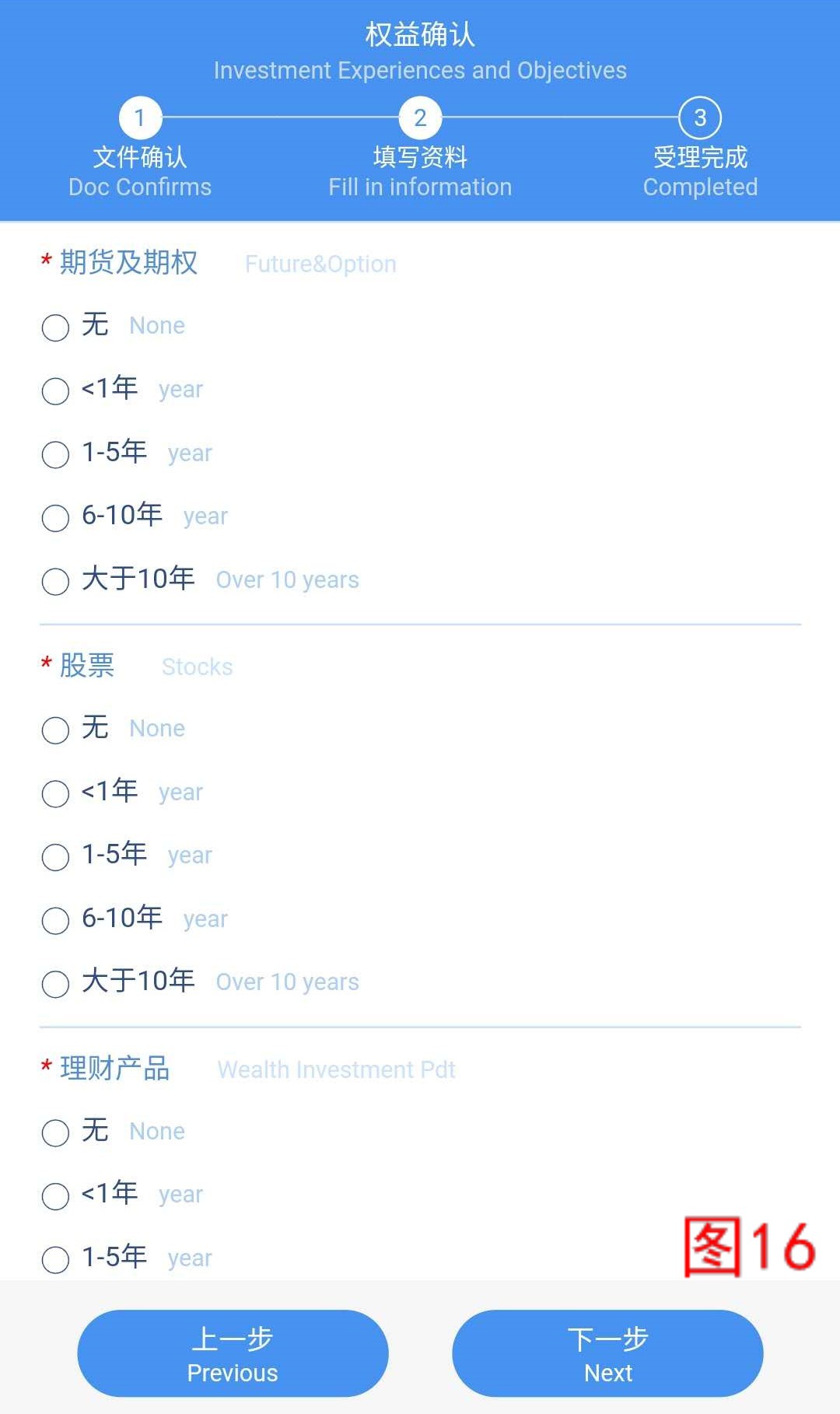Select None for Future&Option experience
Image resolution: width=840 pixels, height=1414 pixels.
55,327
